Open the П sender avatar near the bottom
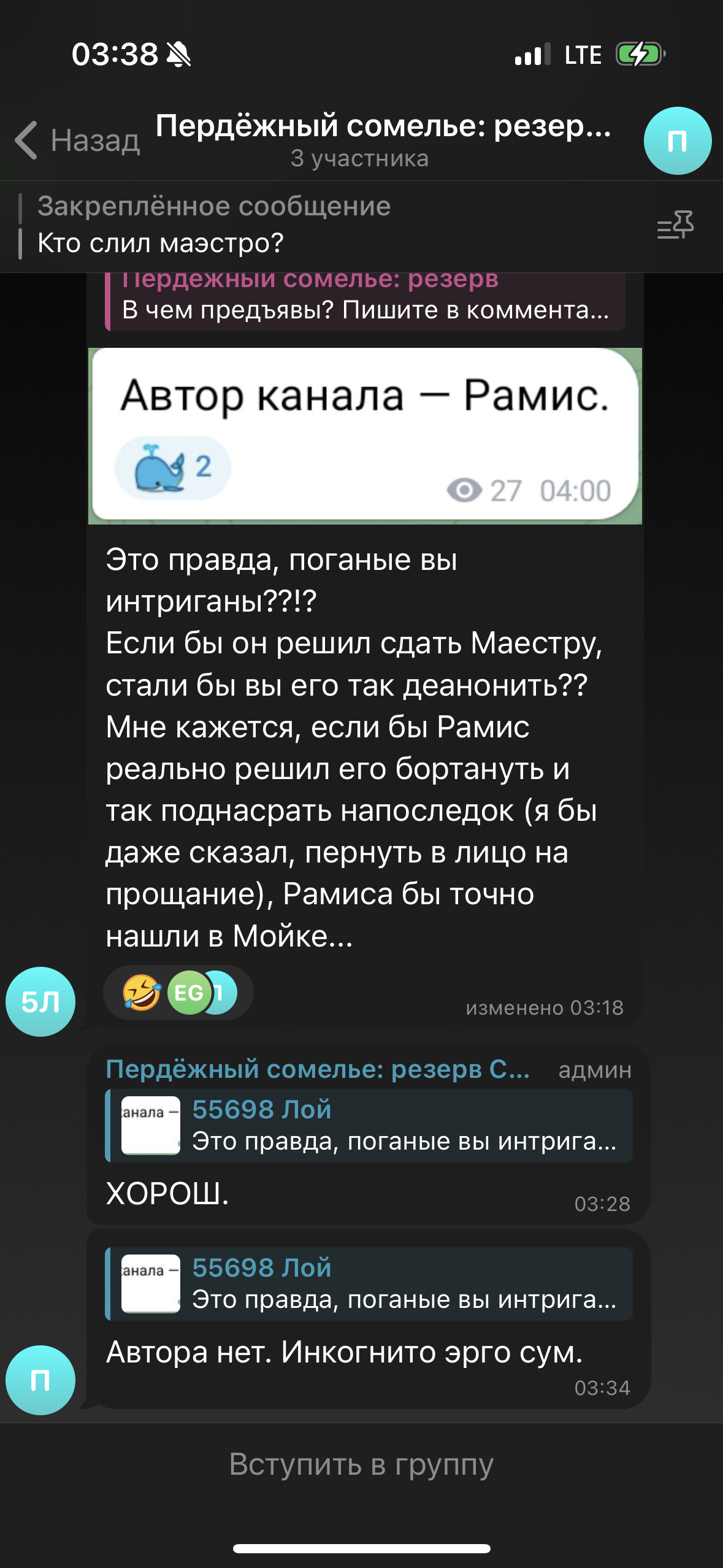723x1568 pixels. [40, 1380]
